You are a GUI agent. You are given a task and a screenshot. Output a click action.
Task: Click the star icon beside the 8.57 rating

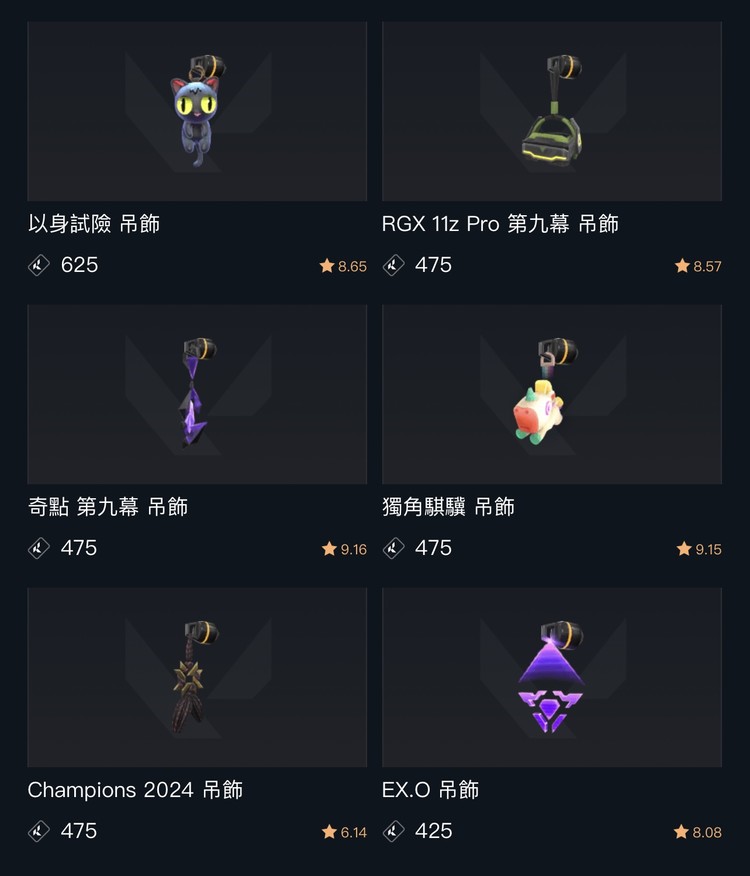[x=680, y=266]
